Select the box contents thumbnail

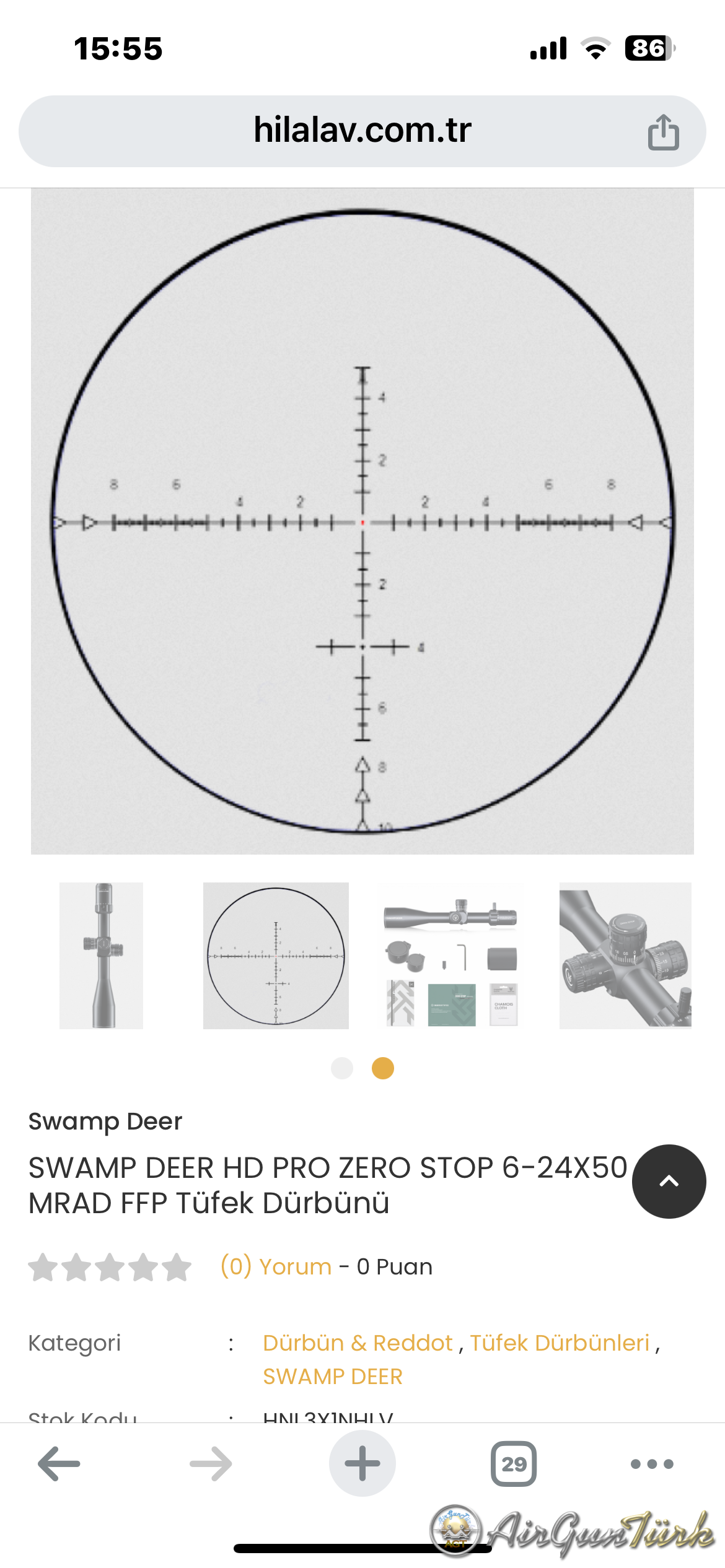[451, 956]
